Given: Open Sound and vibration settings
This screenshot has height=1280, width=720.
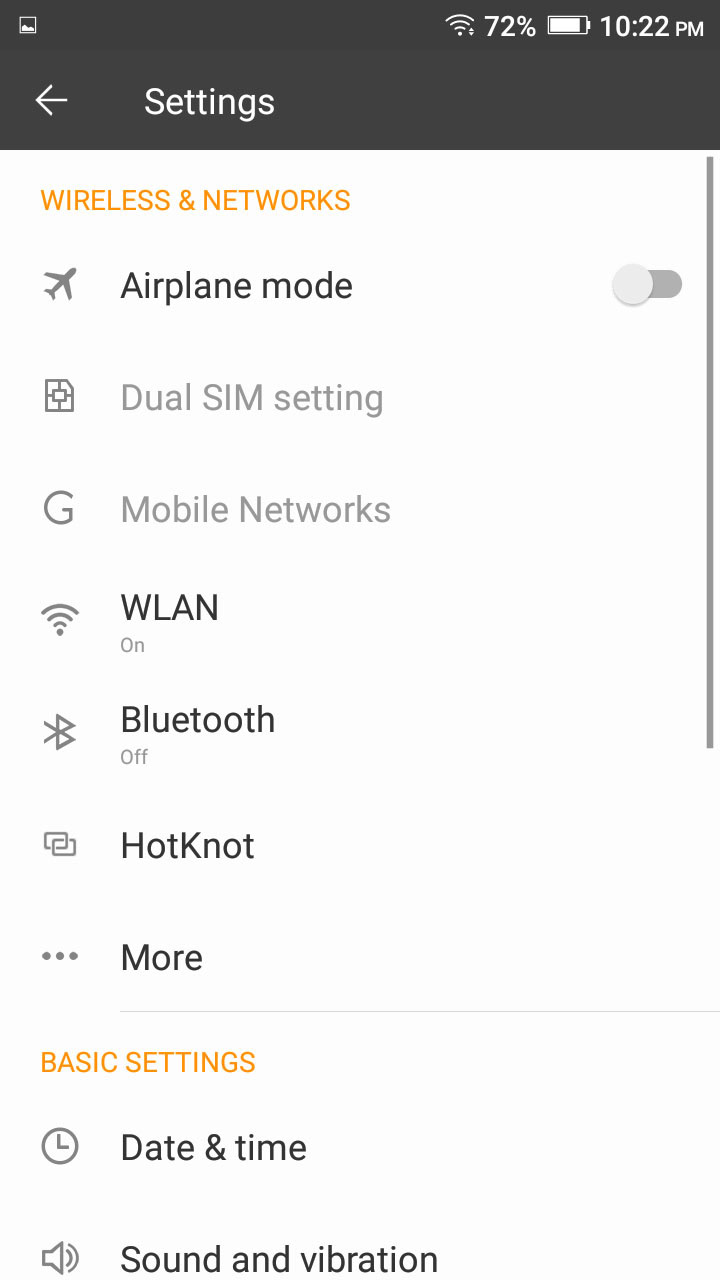Looking at the screenshot, I should (x=279, y=1258).
